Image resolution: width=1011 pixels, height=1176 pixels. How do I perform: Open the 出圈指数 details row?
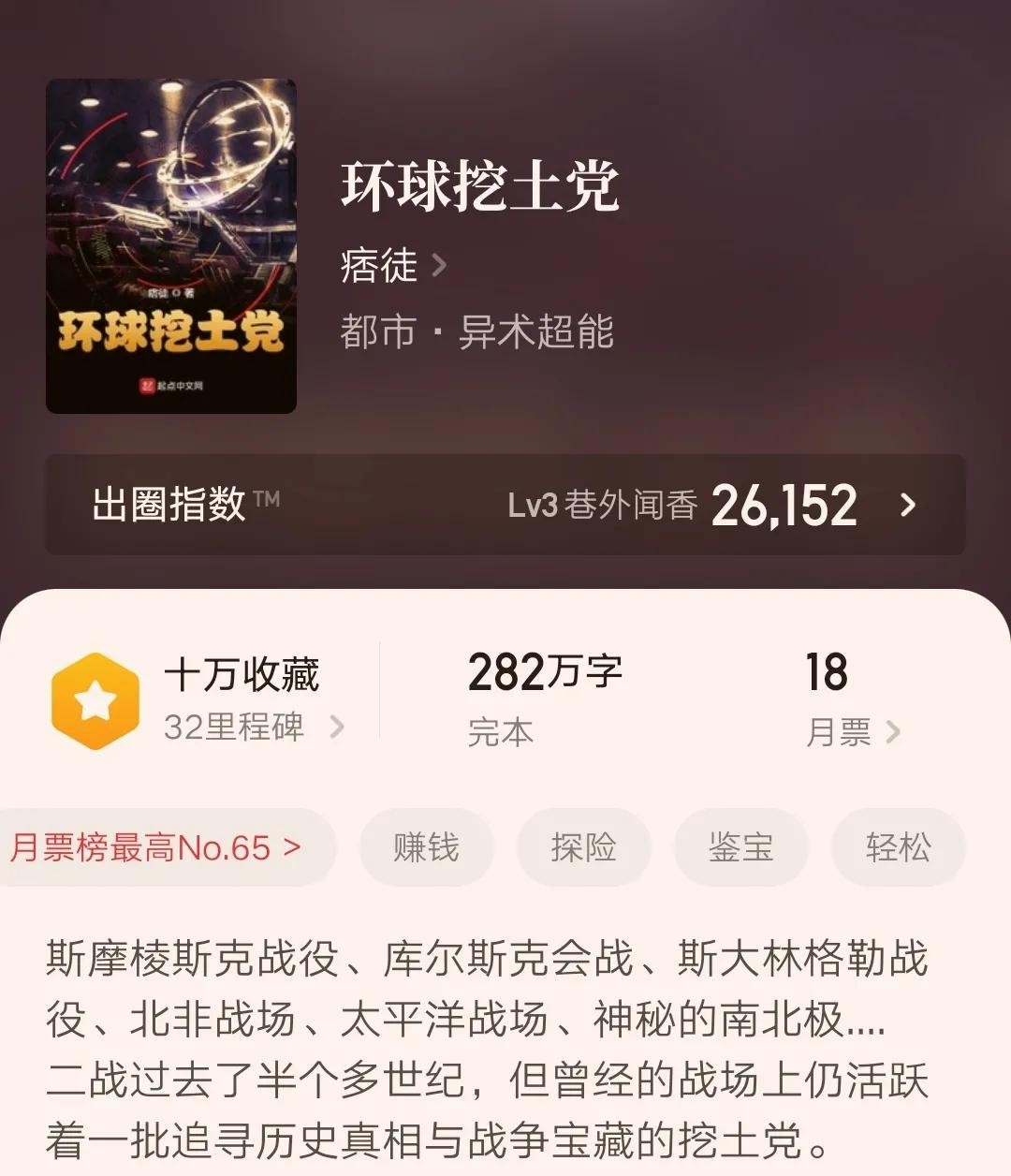pyautogui.click(x=505, y=506)
